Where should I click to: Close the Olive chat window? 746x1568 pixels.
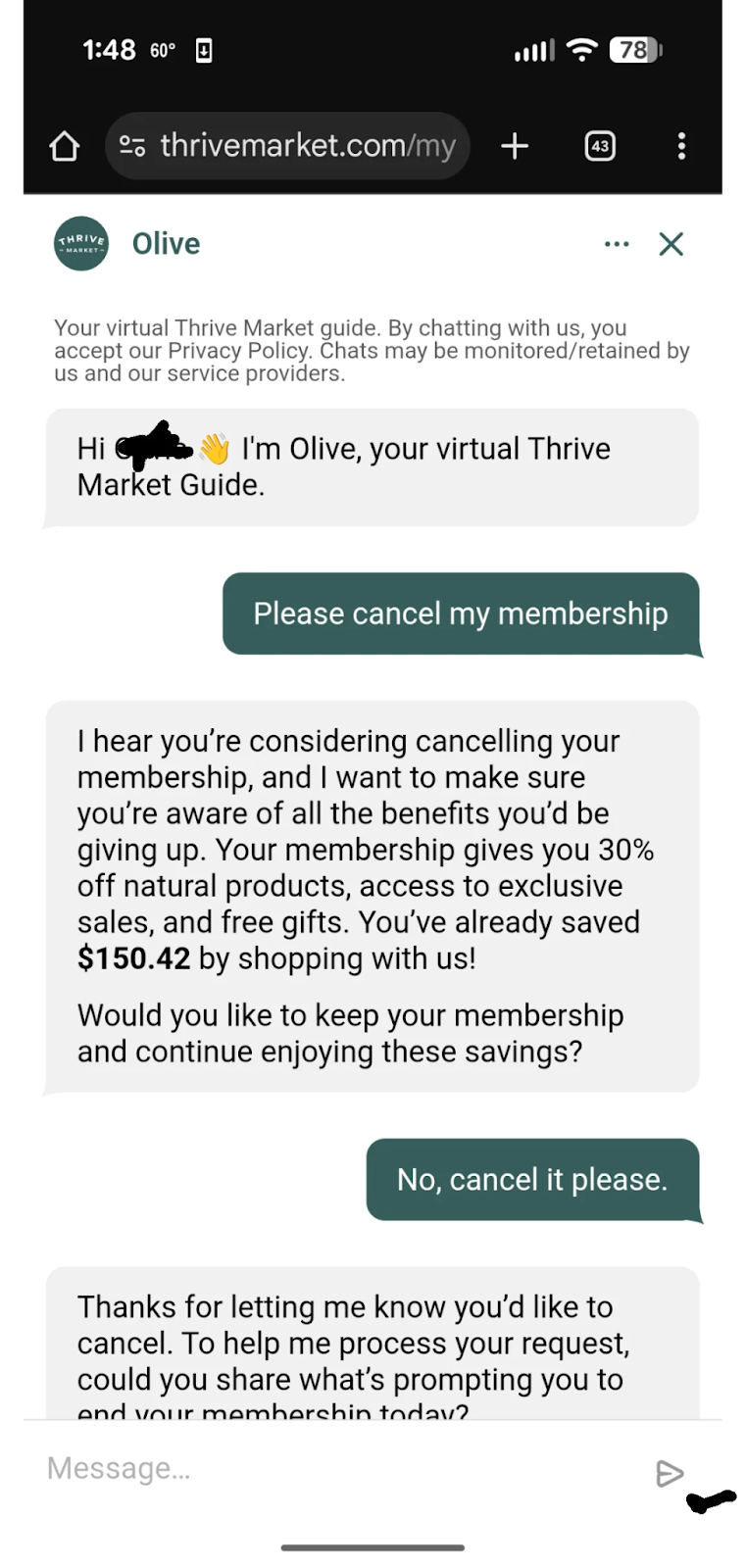(x=671, y=243)
